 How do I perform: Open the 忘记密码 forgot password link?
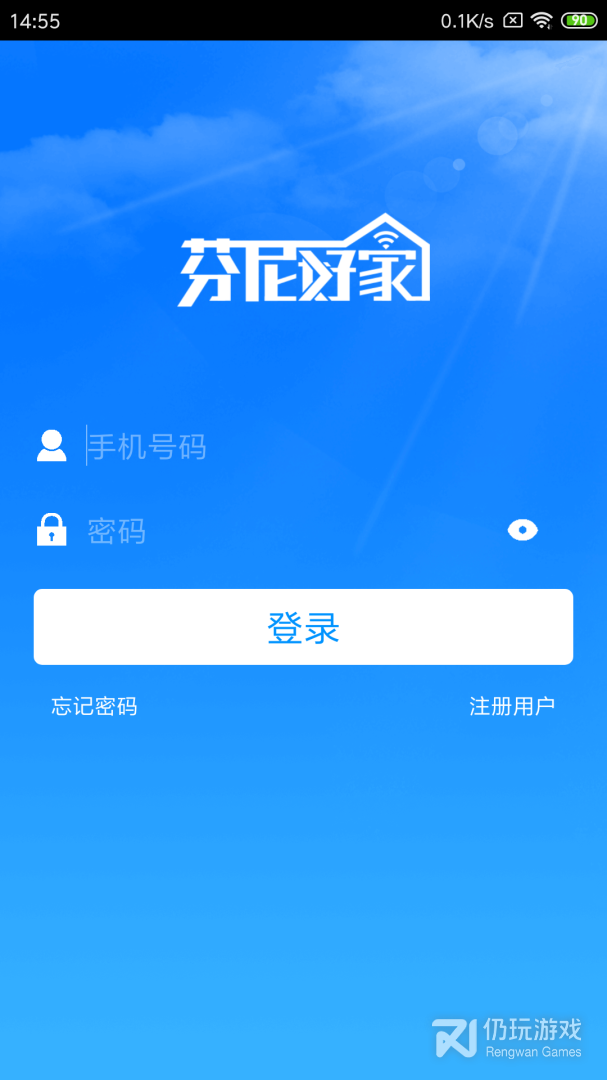94,707
